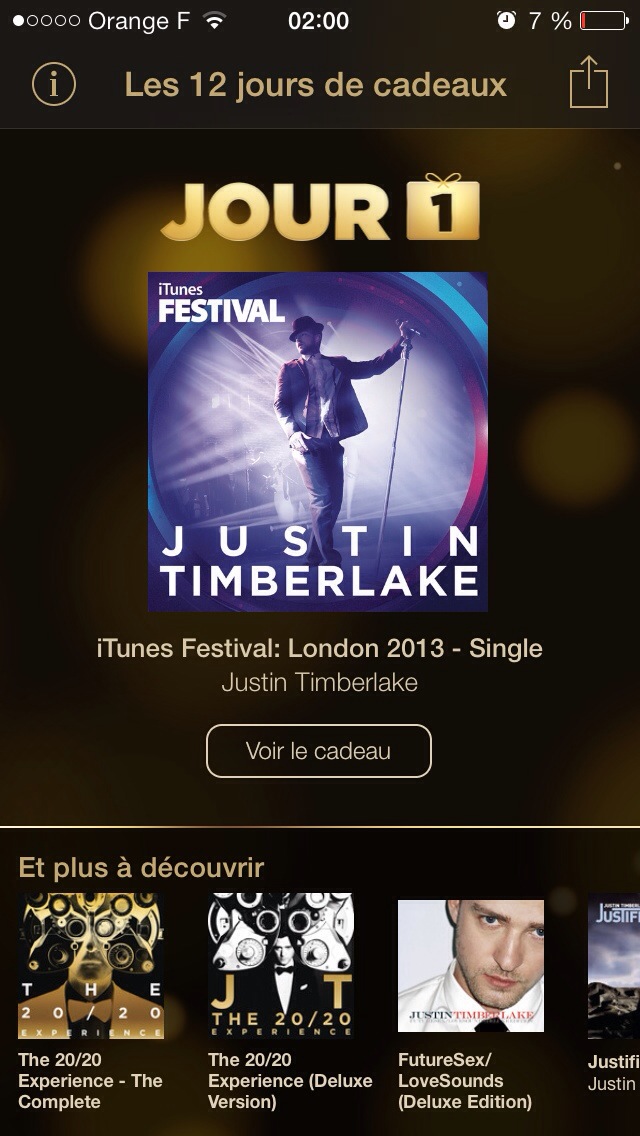
Task: Open the iTunes Festival Justin Timberlake cover
Action: 318,441
